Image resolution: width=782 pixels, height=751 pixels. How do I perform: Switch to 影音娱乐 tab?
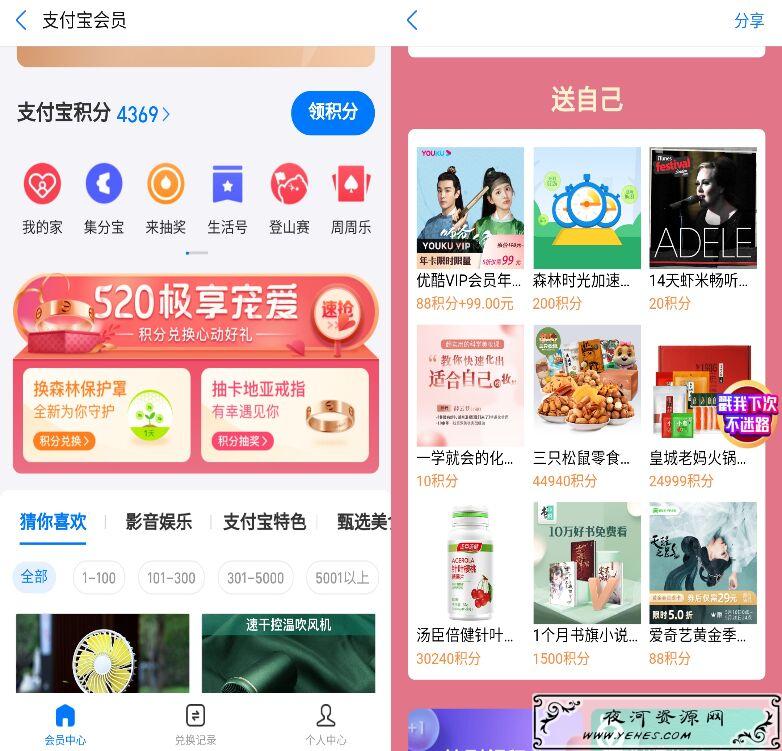click(158, 522)
